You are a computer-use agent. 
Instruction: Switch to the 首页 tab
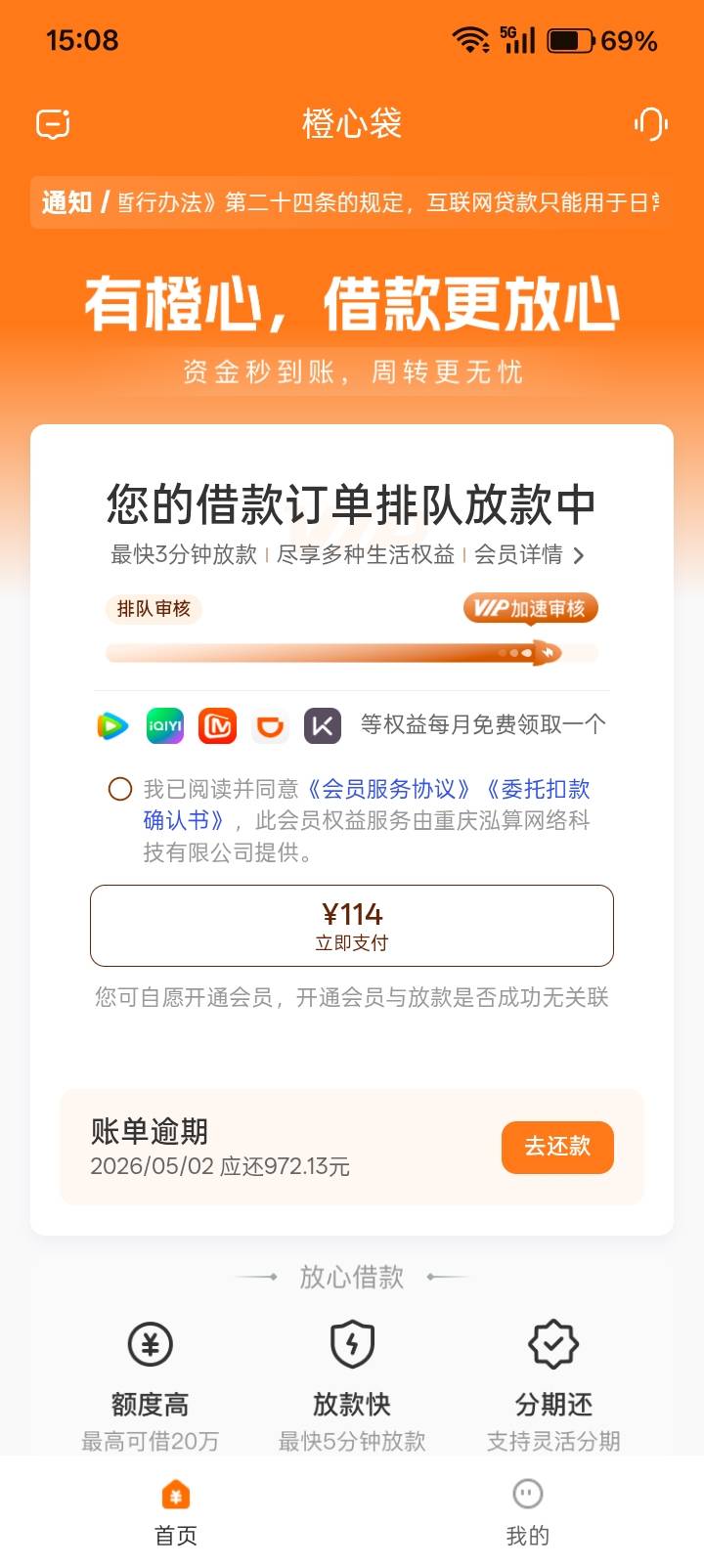tap(176, 1513)
